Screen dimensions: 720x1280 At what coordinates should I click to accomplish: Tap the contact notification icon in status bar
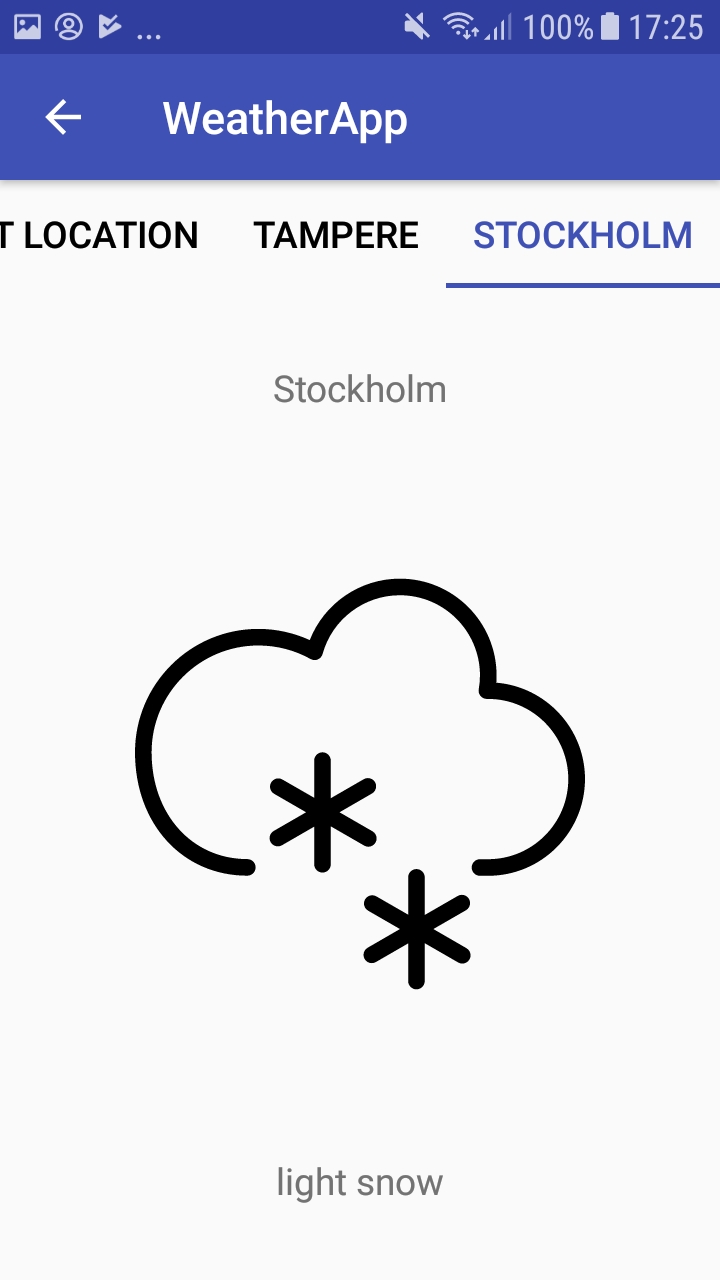(x=66, y=25)
